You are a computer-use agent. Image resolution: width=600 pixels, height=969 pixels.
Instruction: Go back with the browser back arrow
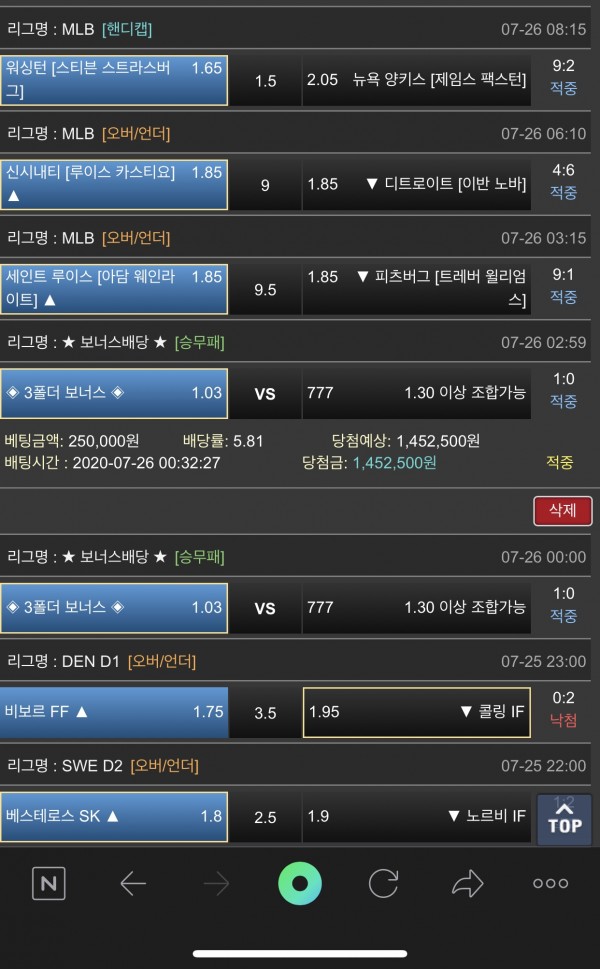click(x=133, y=883)
